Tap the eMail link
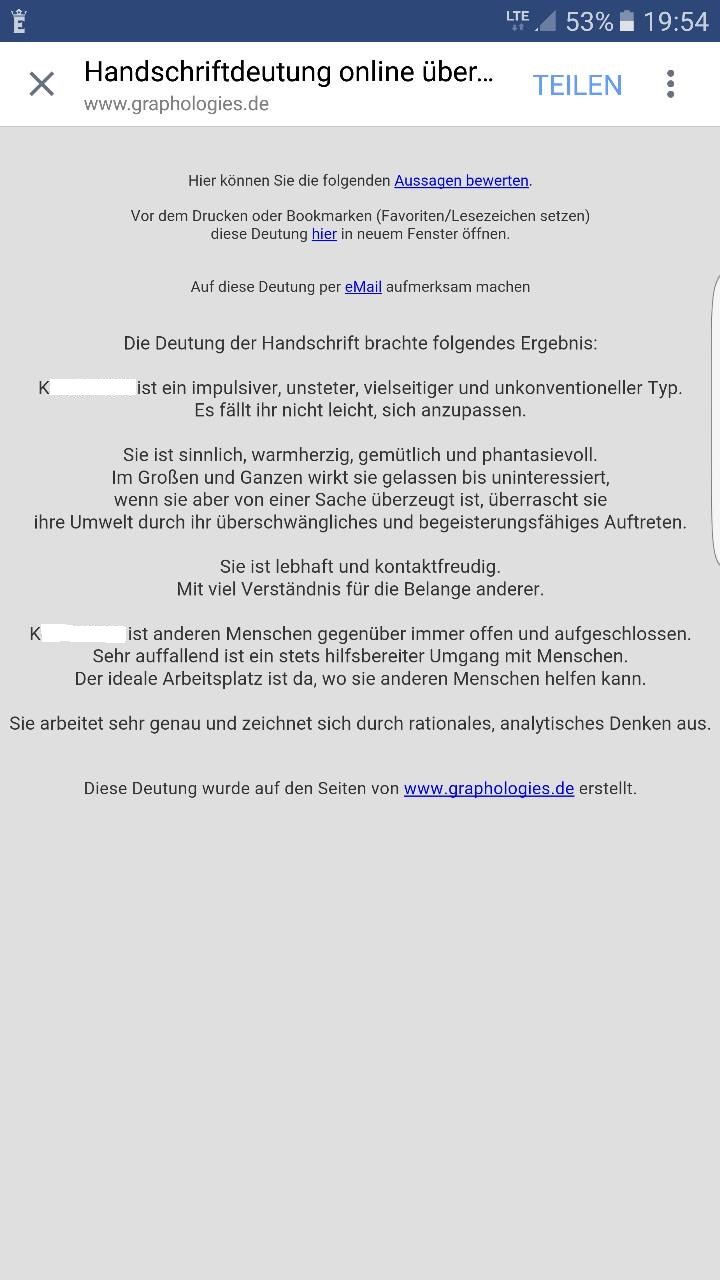 363,287
